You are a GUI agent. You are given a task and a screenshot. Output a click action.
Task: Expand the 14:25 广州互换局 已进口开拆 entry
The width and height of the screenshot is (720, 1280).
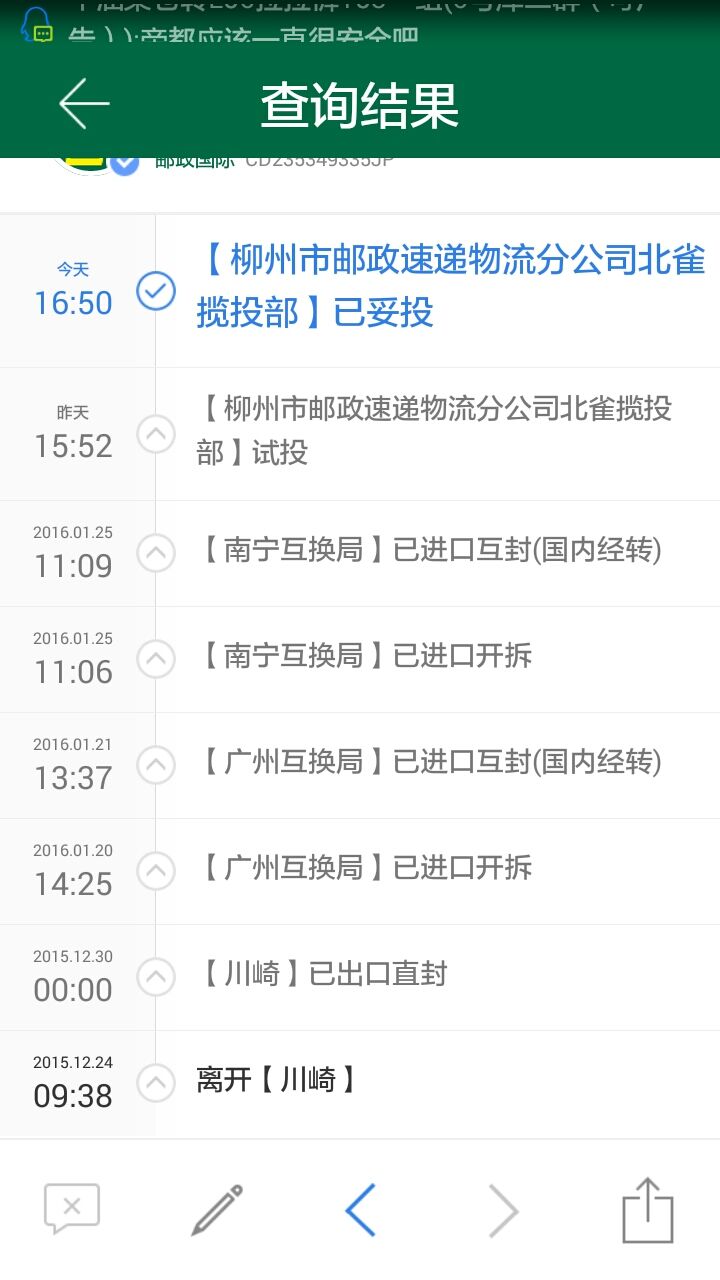[156, 871]
